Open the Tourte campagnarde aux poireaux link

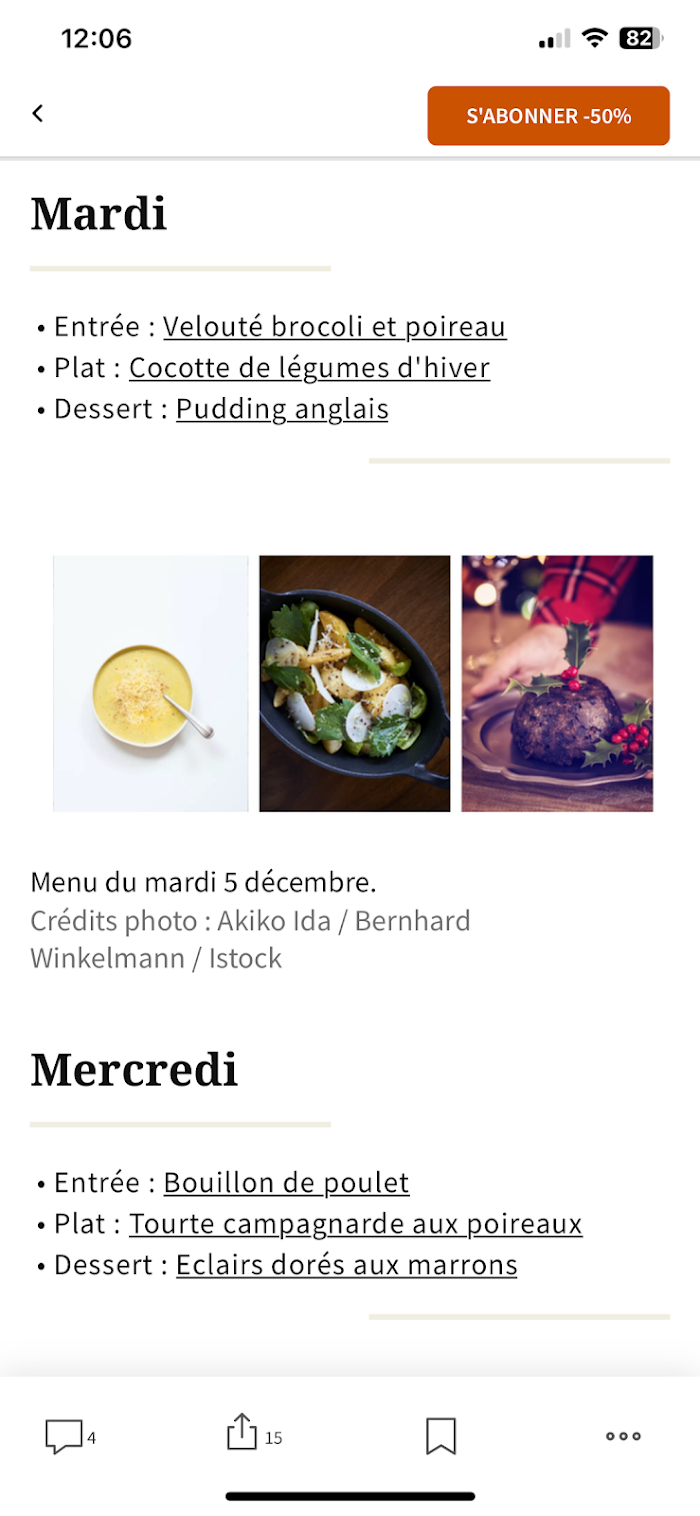[x=355, y=1224]
